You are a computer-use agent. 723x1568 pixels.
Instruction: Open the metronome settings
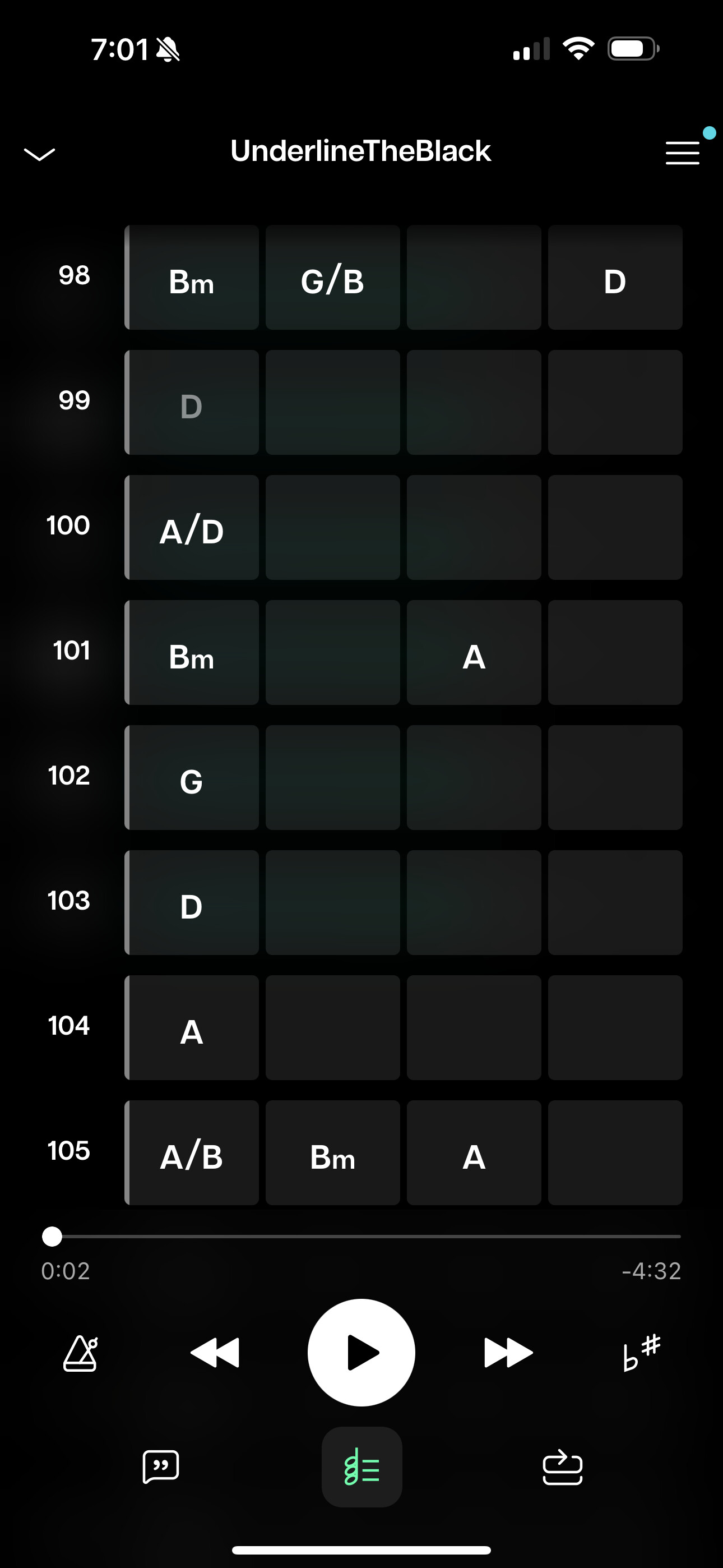tap(80, 1353)
